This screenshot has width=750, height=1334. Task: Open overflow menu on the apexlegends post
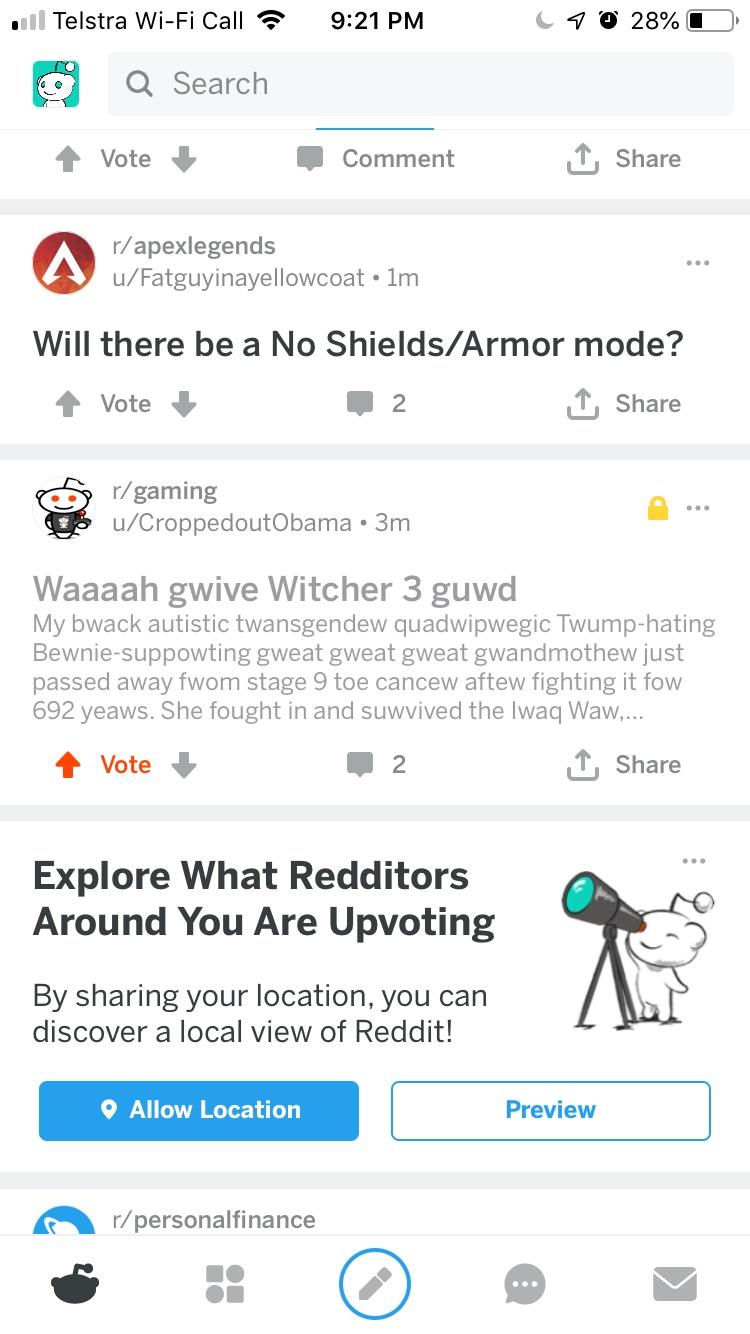698,263
